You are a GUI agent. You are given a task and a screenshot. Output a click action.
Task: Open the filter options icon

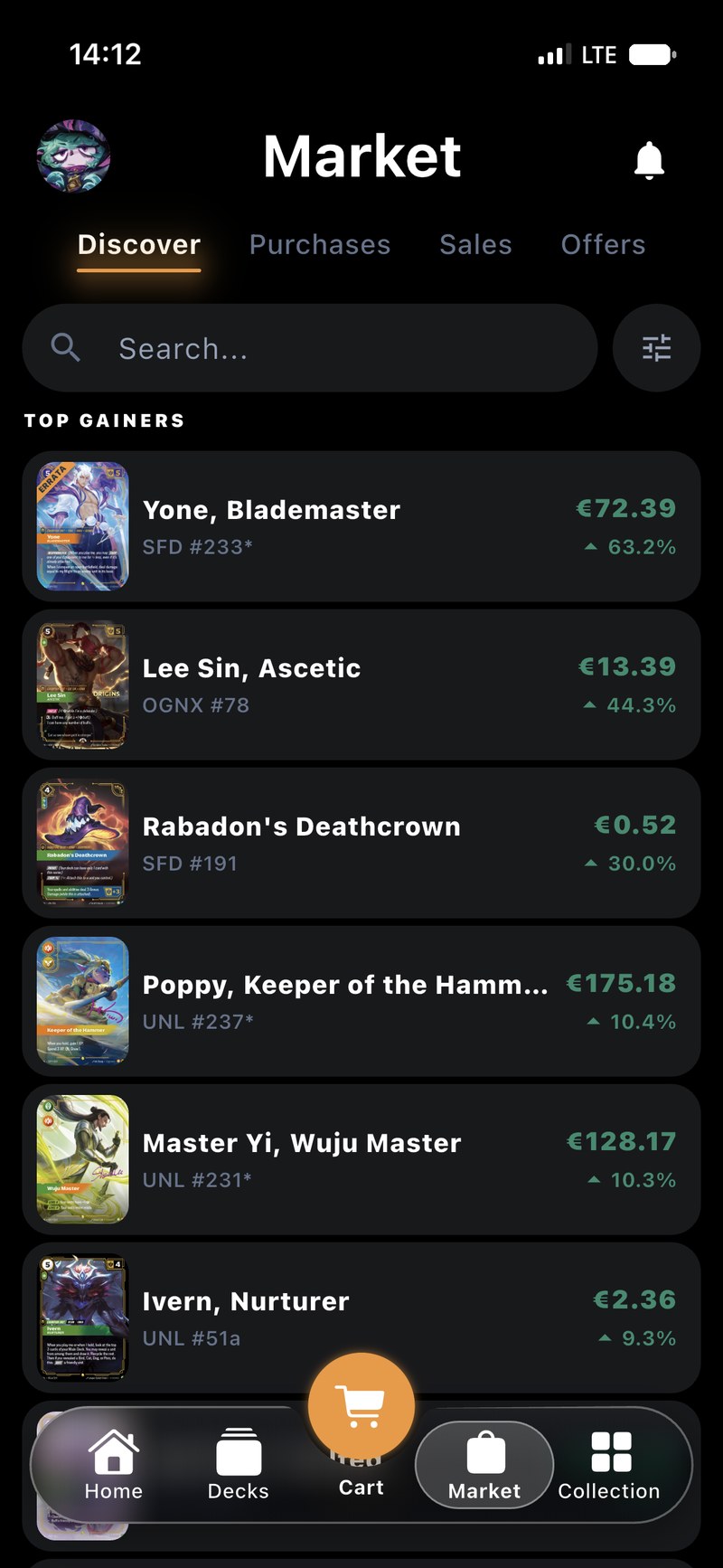[656, 348]
